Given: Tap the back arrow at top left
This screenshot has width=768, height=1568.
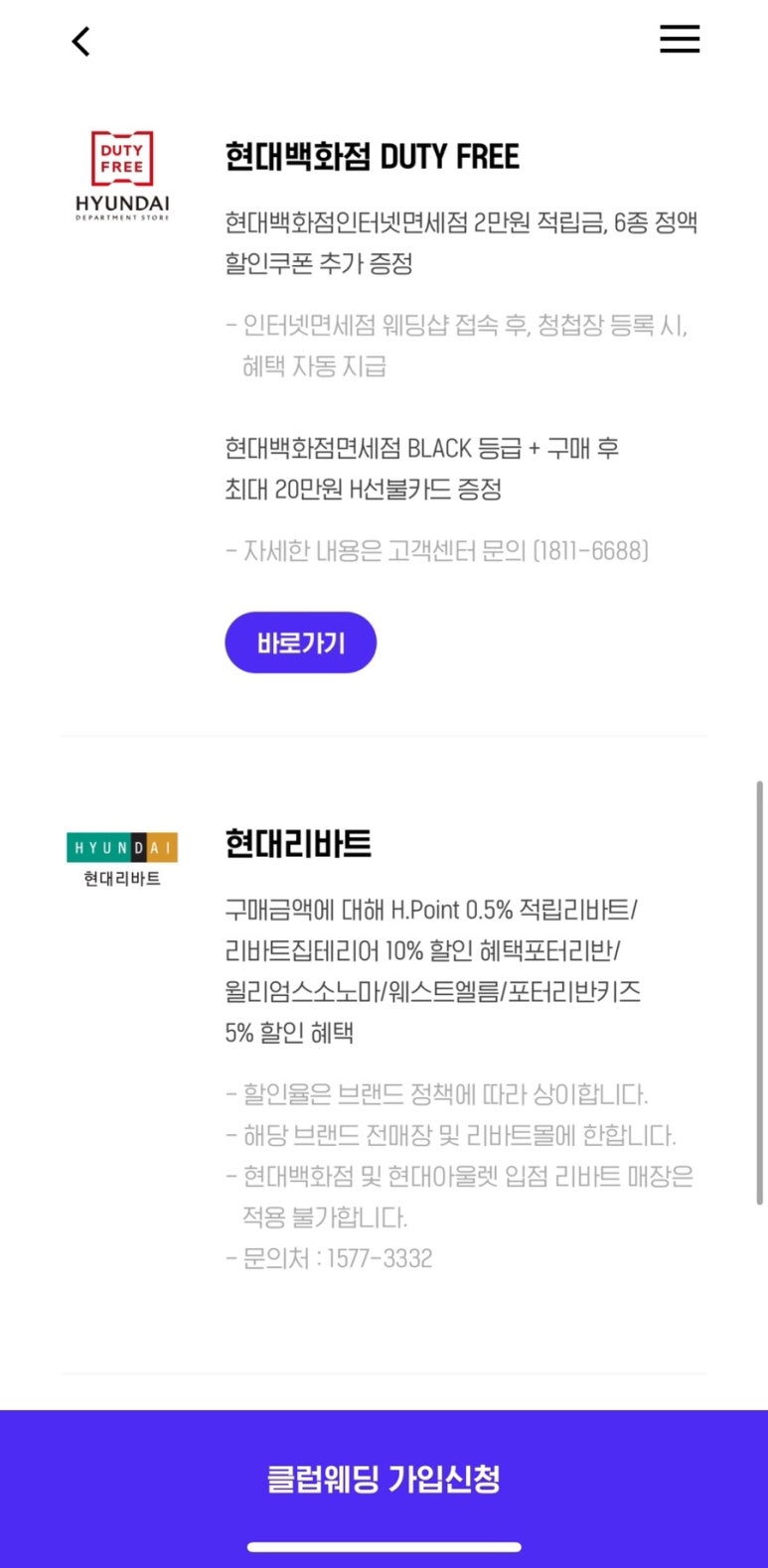Looking at the screenshot, I should (79, 41).
